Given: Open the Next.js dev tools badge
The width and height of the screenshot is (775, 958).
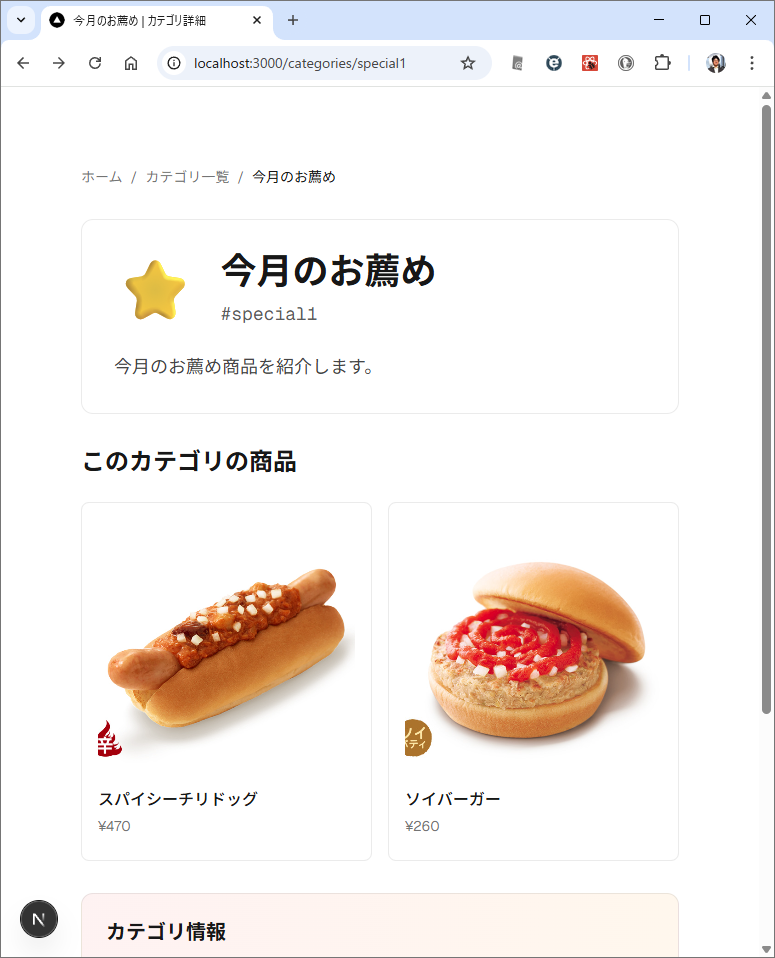Looking at the screenshot, I should [39, 918].
